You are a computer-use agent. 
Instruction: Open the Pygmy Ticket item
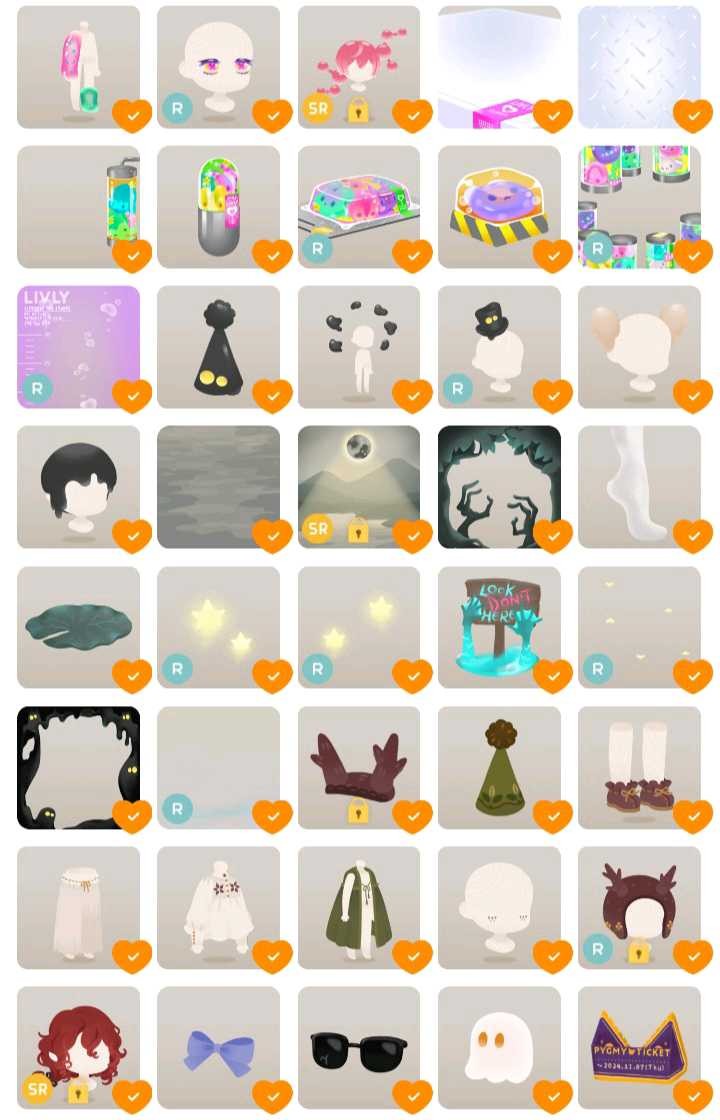point(638,1047)
